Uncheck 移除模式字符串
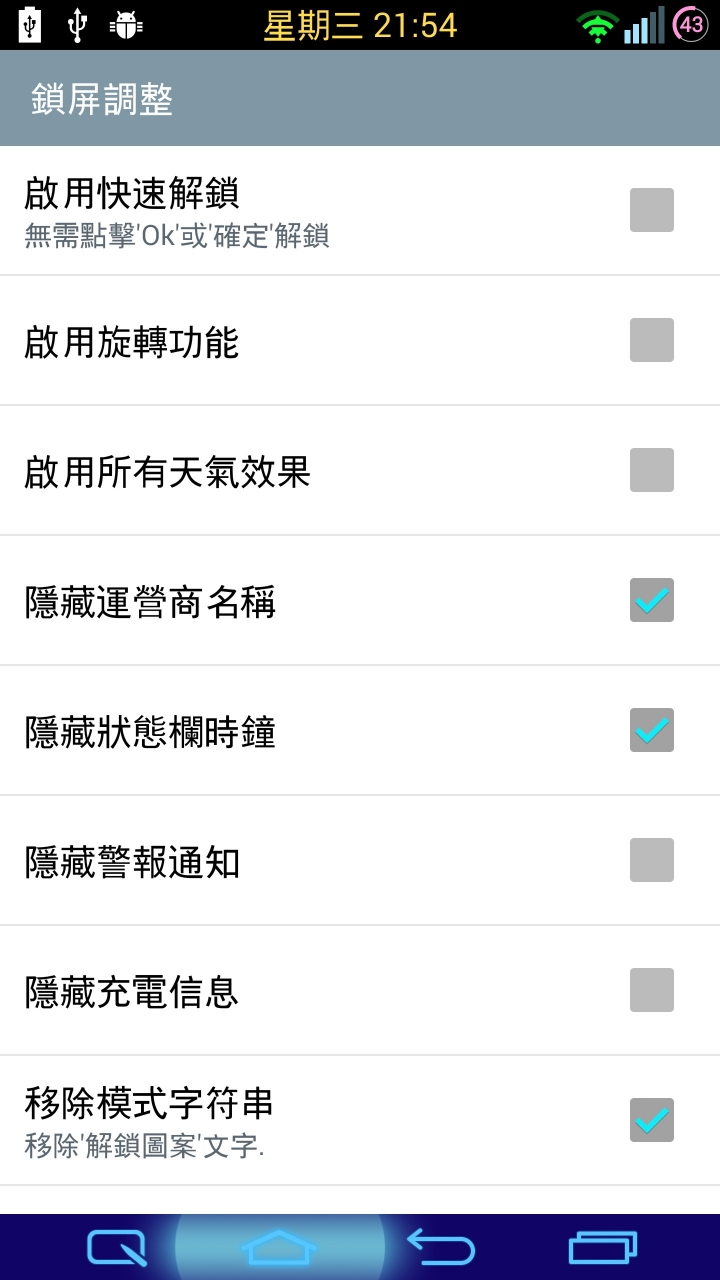The height and width of the screenshot is (1280, 720). pos(652,1120)
